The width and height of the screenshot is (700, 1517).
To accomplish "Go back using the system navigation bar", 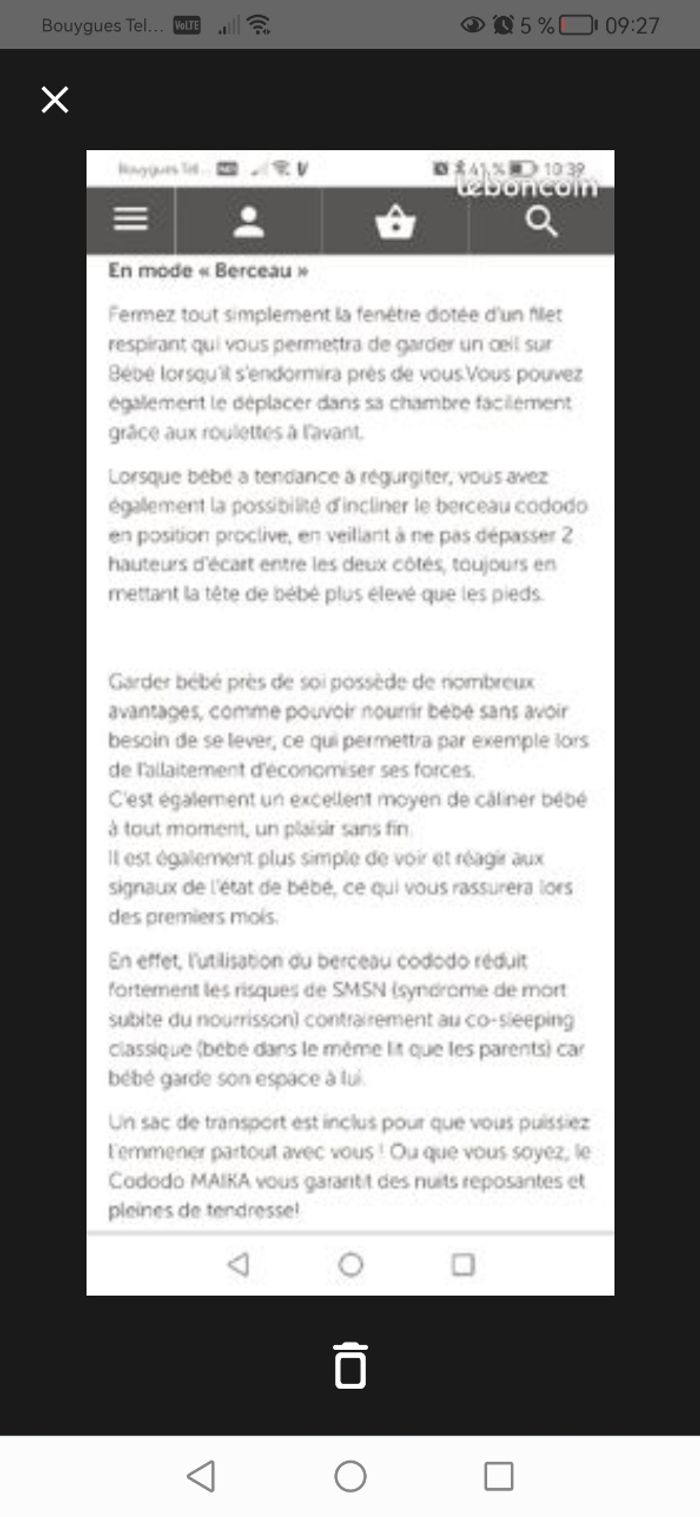I will pos(201,1476).
